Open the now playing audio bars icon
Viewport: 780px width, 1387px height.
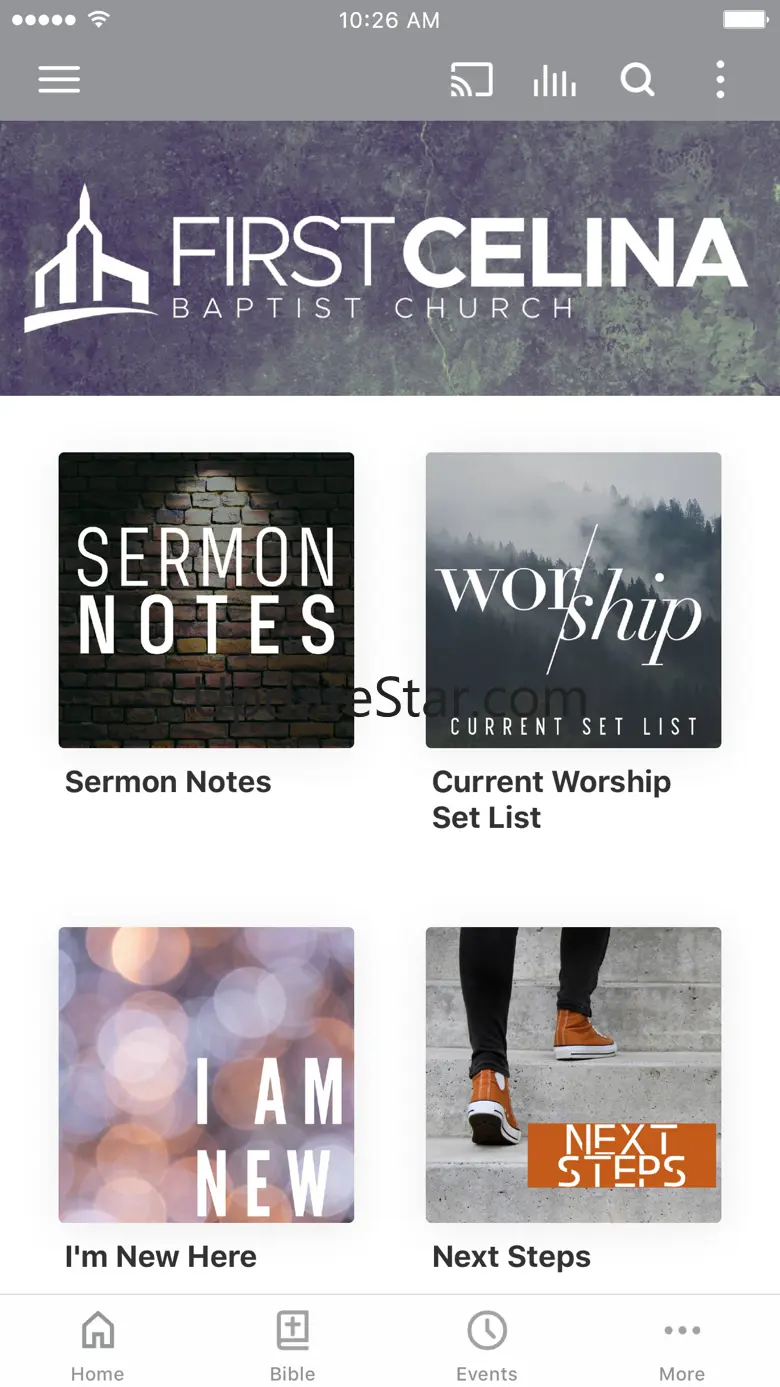coord(554,81)
